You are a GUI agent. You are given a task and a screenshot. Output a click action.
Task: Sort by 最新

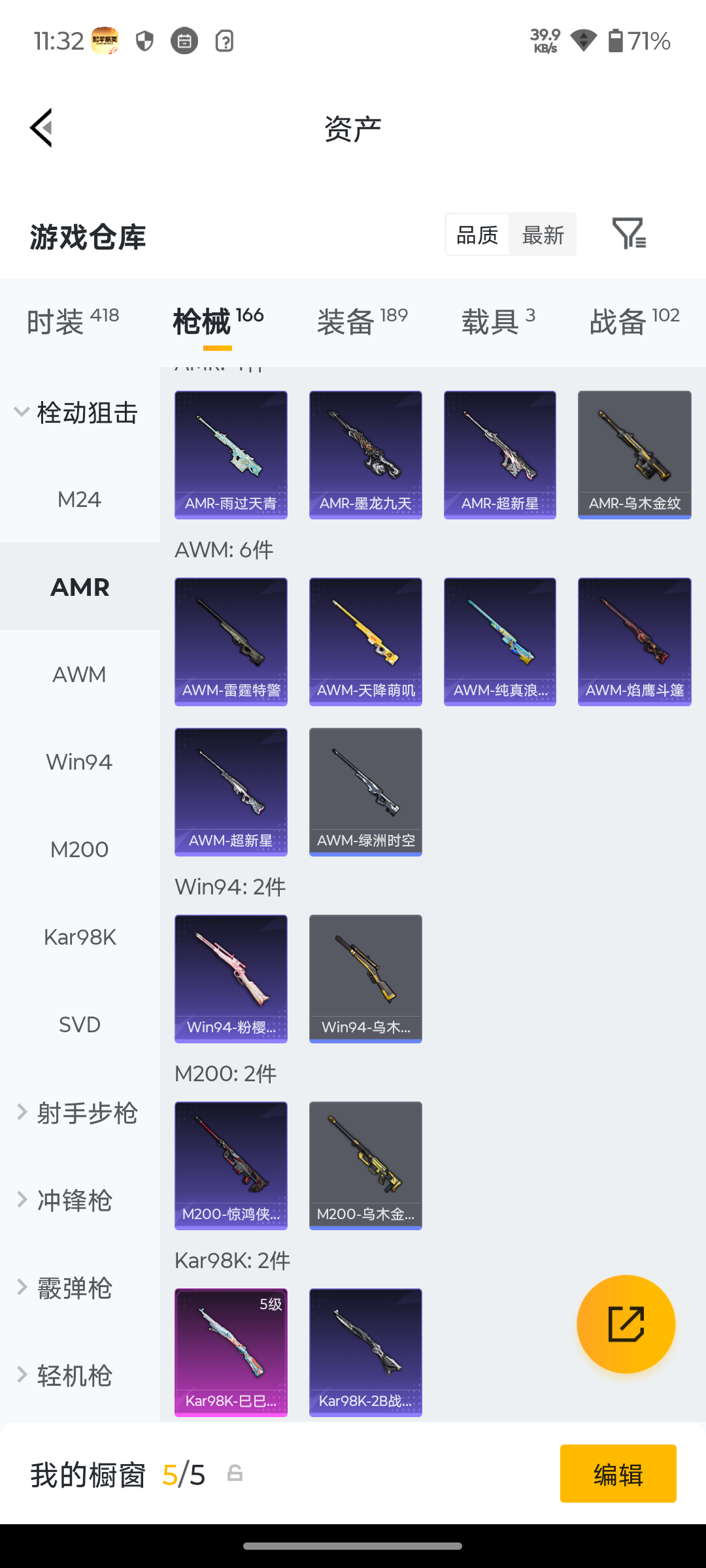(x=543, y=235)
